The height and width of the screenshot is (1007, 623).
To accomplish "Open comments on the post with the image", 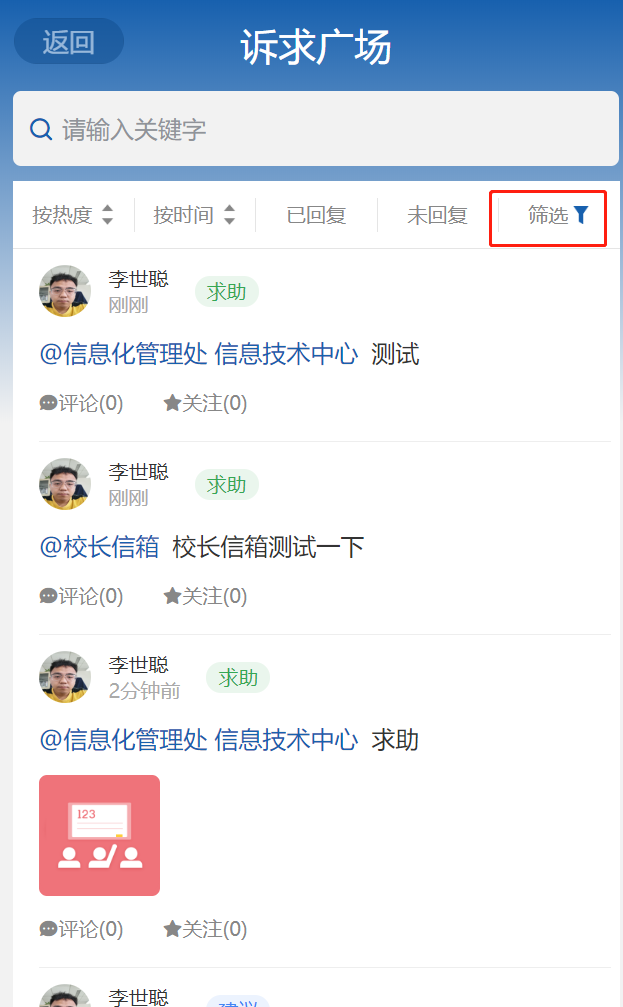I will [x=81, y=929].
